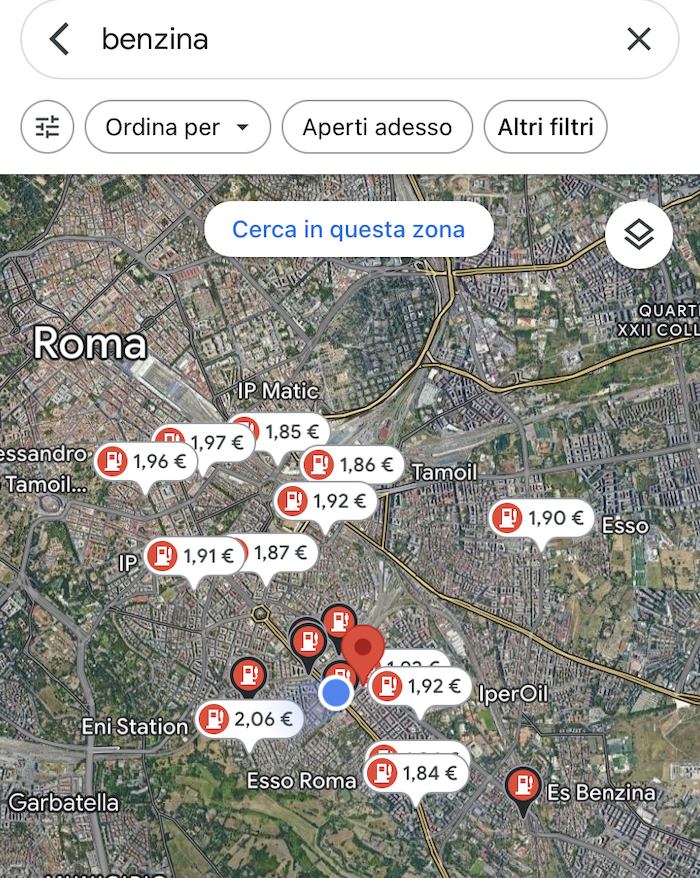Viewport: 700px width, 878px height.
Task: Select the 1,86 € Tamoil marker
Action: pos(353,464)
